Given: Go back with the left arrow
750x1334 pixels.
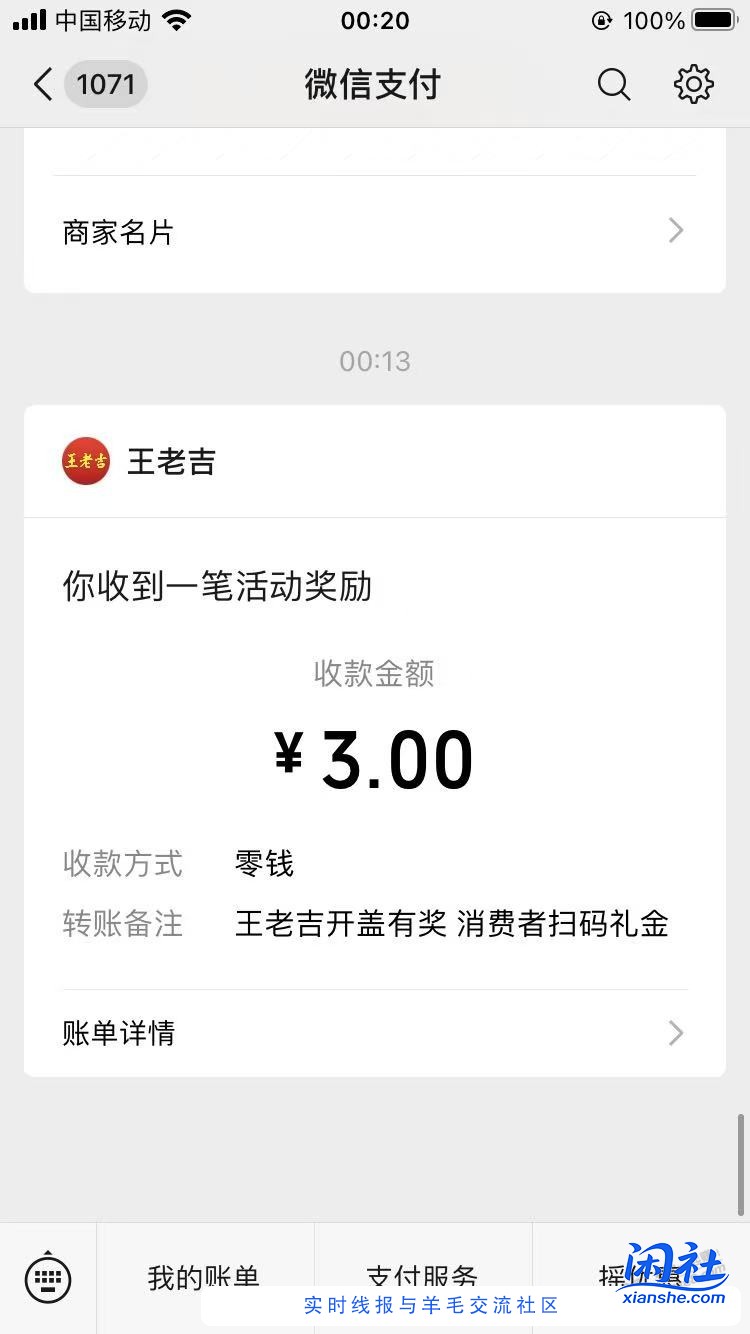Looking at the screenshot, I should [x=41, y=84].
